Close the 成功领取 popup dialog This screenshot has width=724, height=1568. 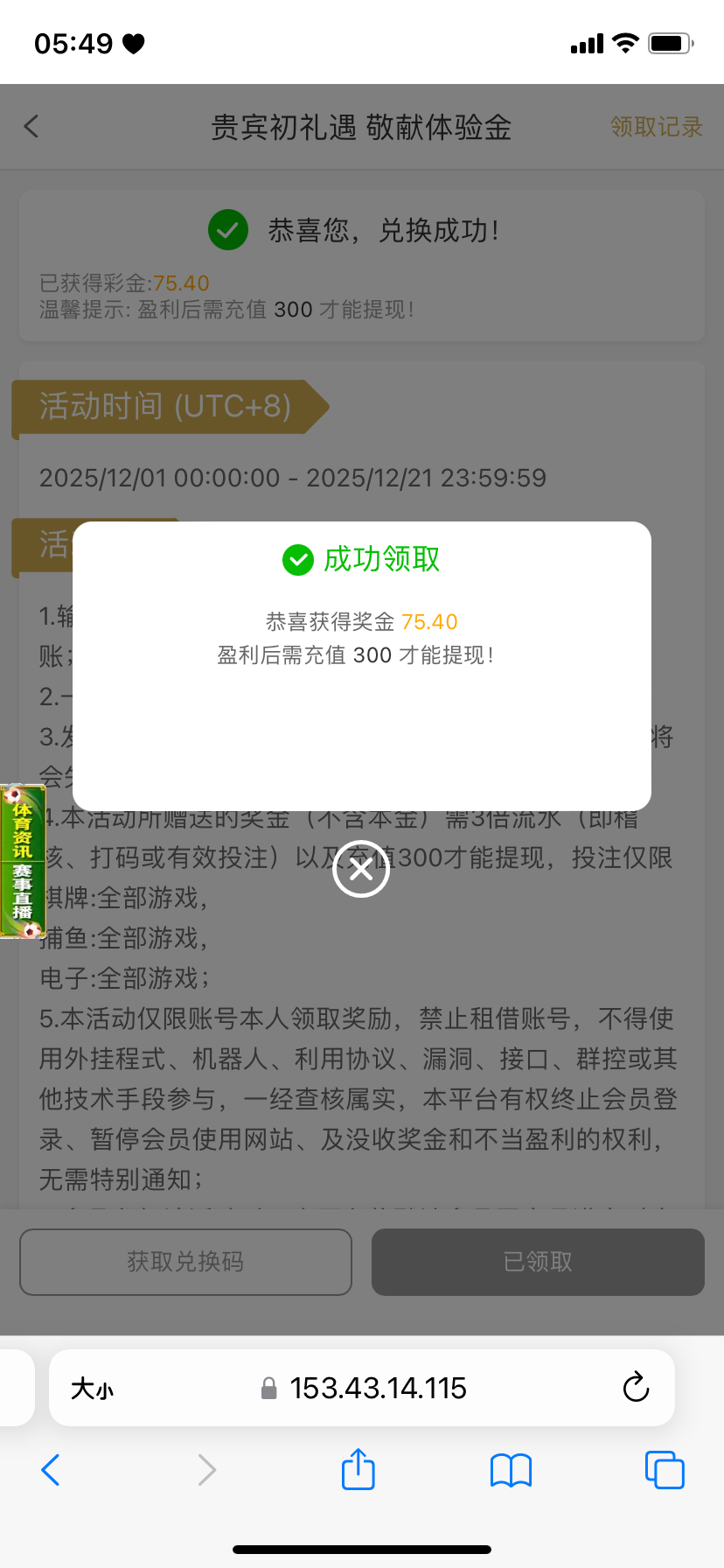click(x=361, y=869)
